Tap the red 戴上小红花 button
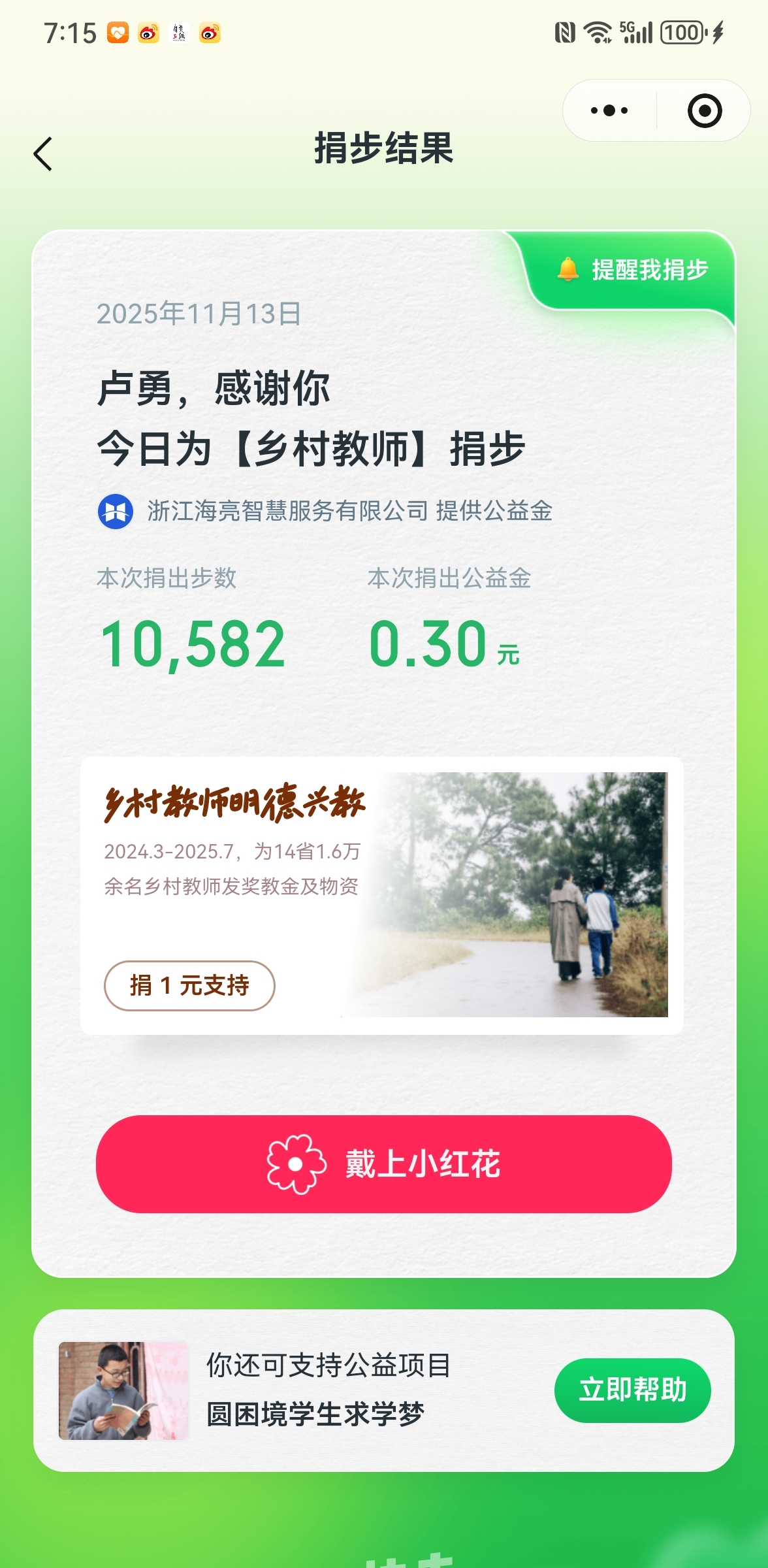The height and width of the screenshot is (1568, 768). point(384,1164)
